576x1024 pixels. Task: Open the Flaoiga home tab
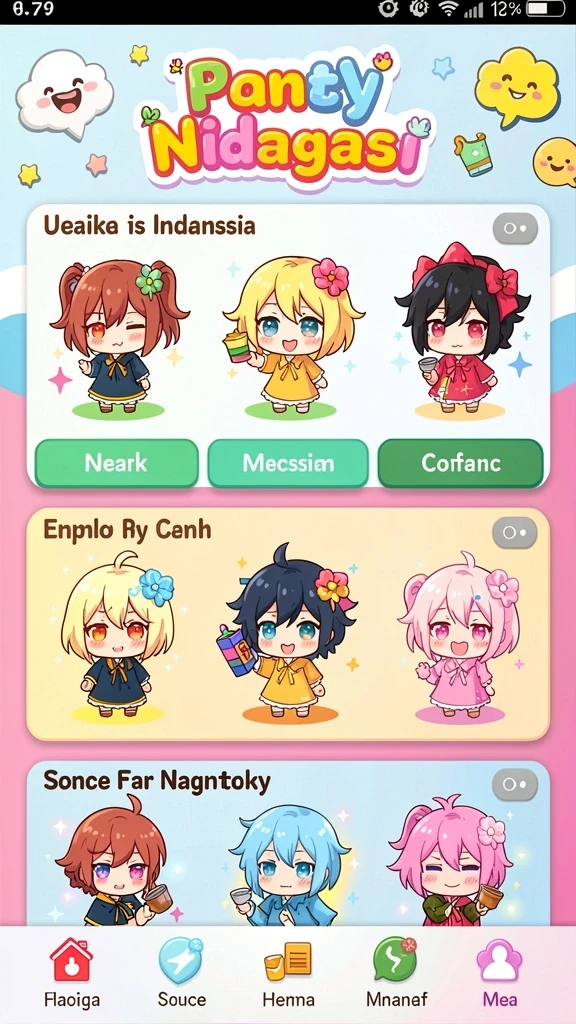coord(72,973)
